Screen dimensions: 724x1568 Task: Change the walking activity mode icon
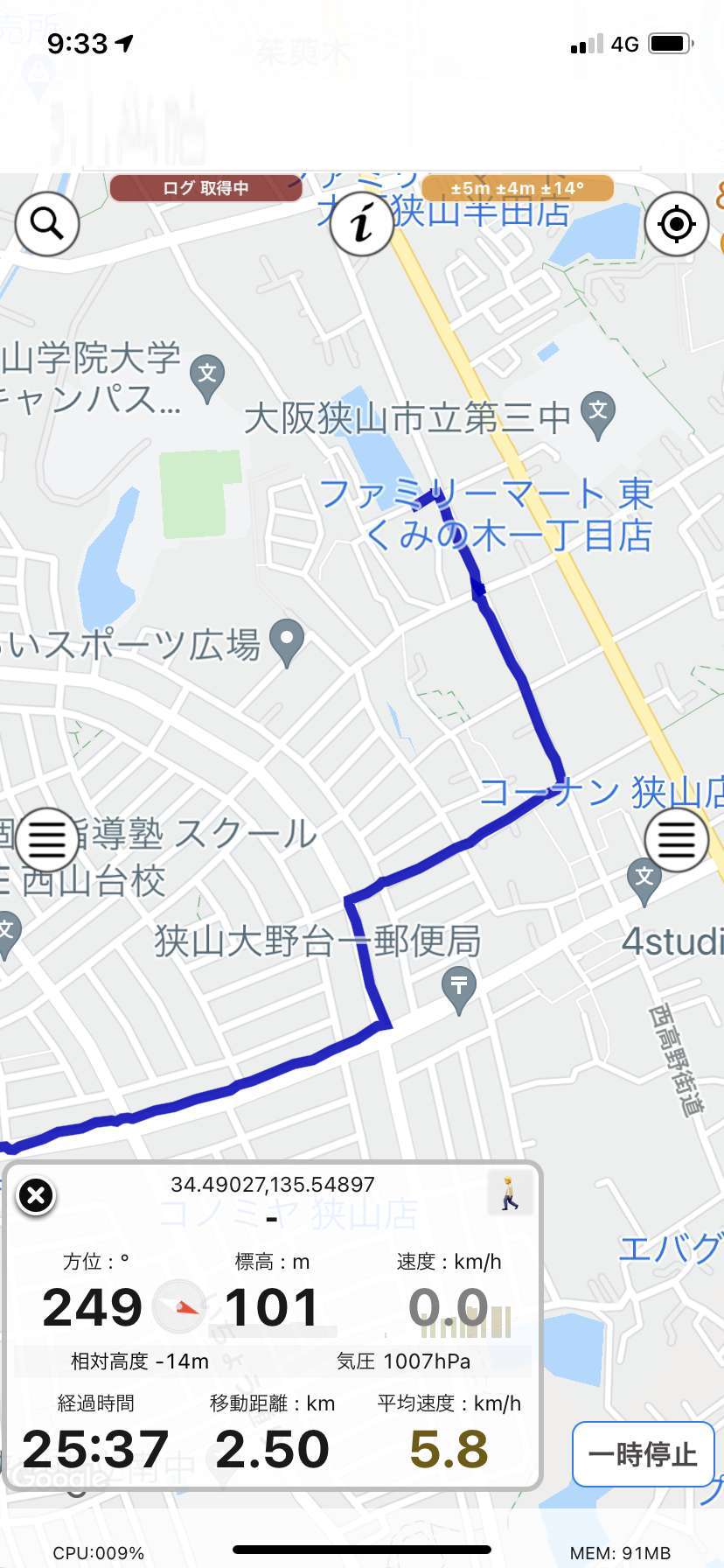pyautogui.click(x=510, y=1193)
